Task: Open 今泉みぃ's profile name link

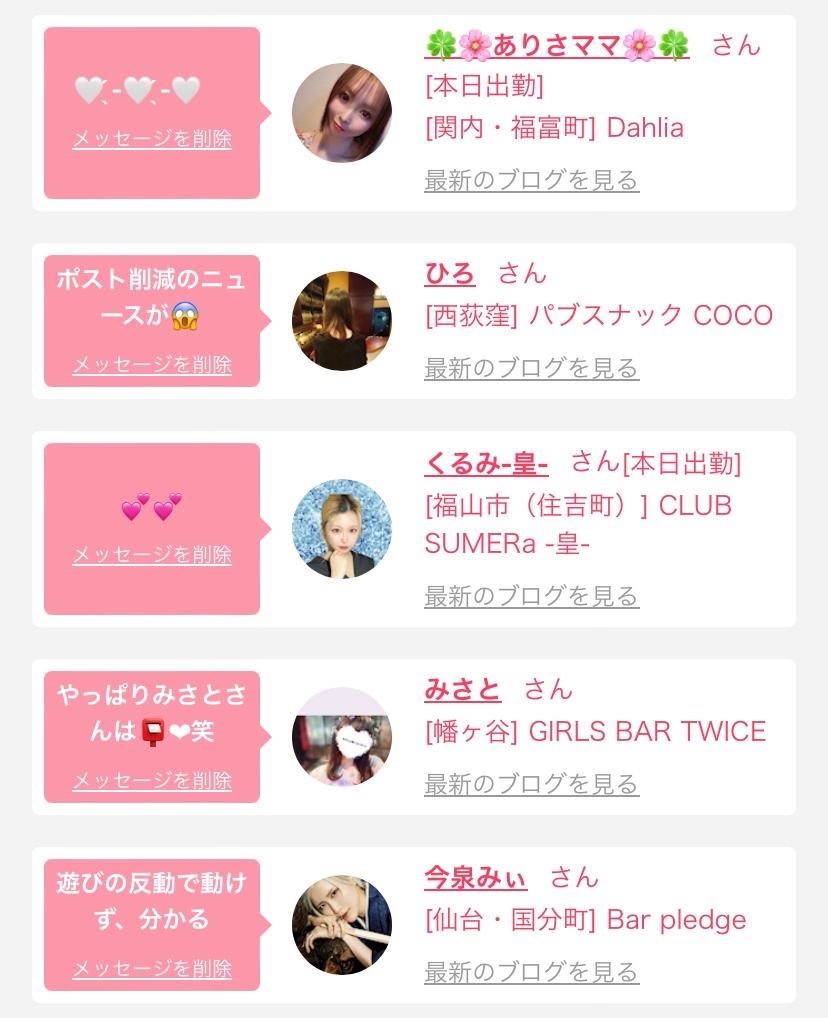Action: [x=475, y=877]
